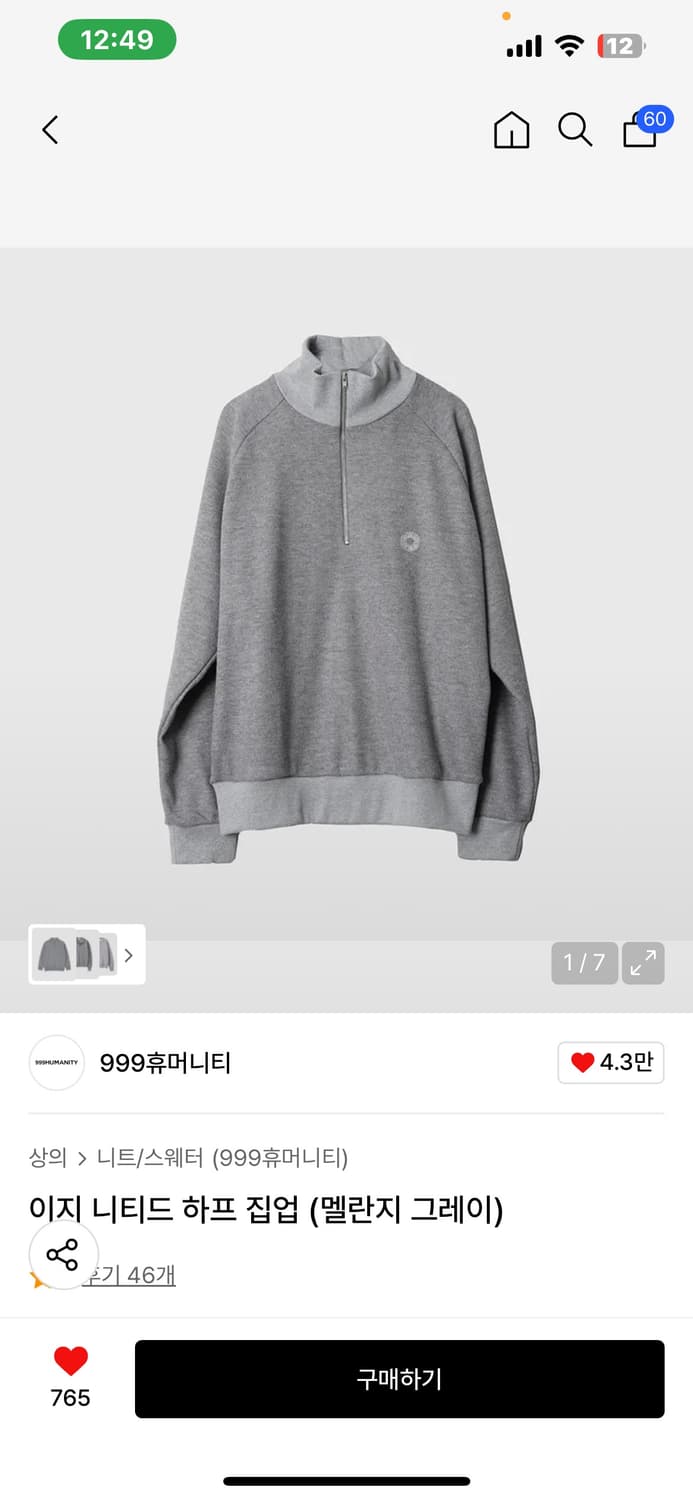Tap 구매하기 to purchase the item
The image size is (693, 1500).
[x=399, y=1379]
